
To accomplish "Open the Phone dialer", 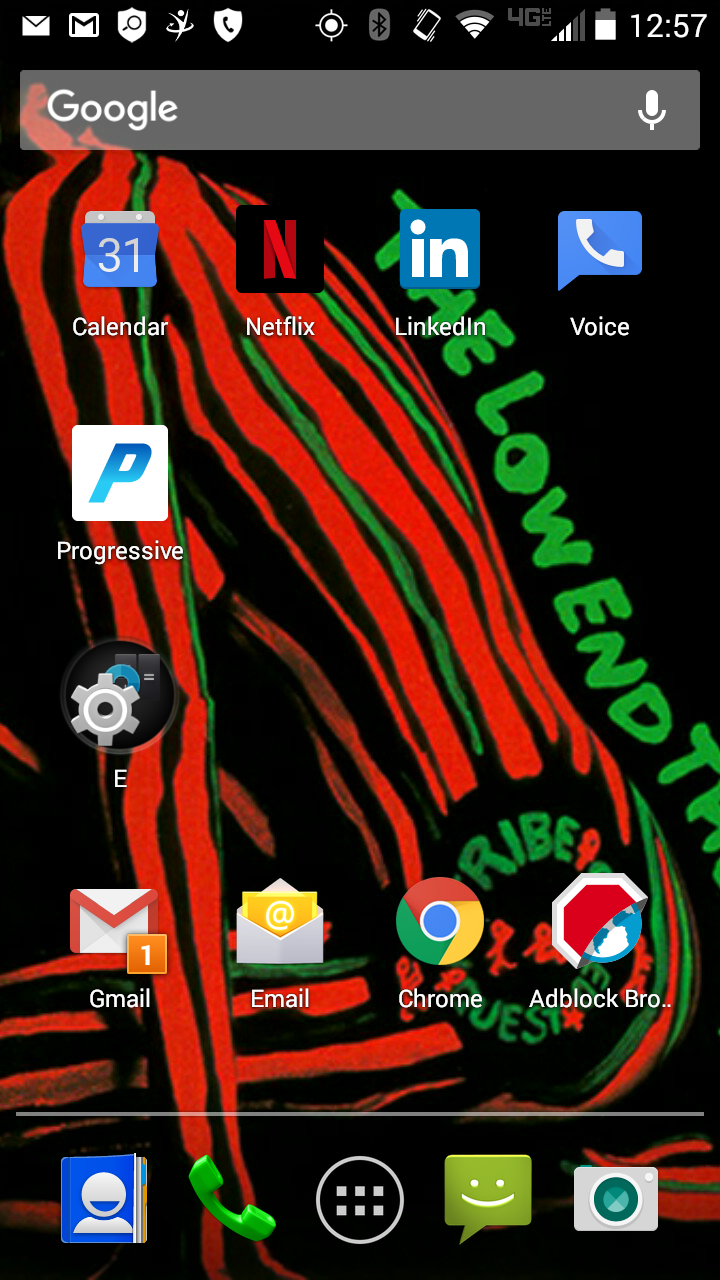I will [232, 1199].
